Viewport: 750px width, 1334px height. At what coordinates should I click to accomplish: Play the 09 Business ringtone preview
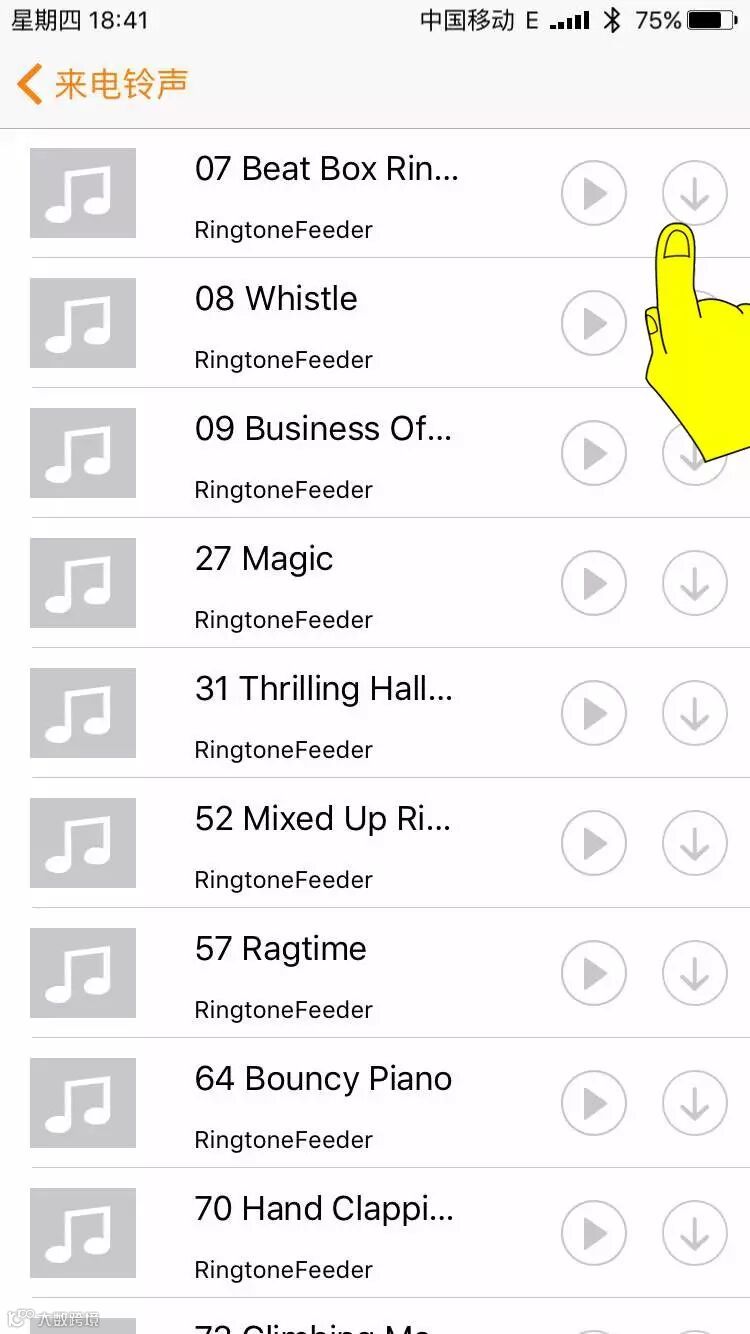[x=593, y=453]
